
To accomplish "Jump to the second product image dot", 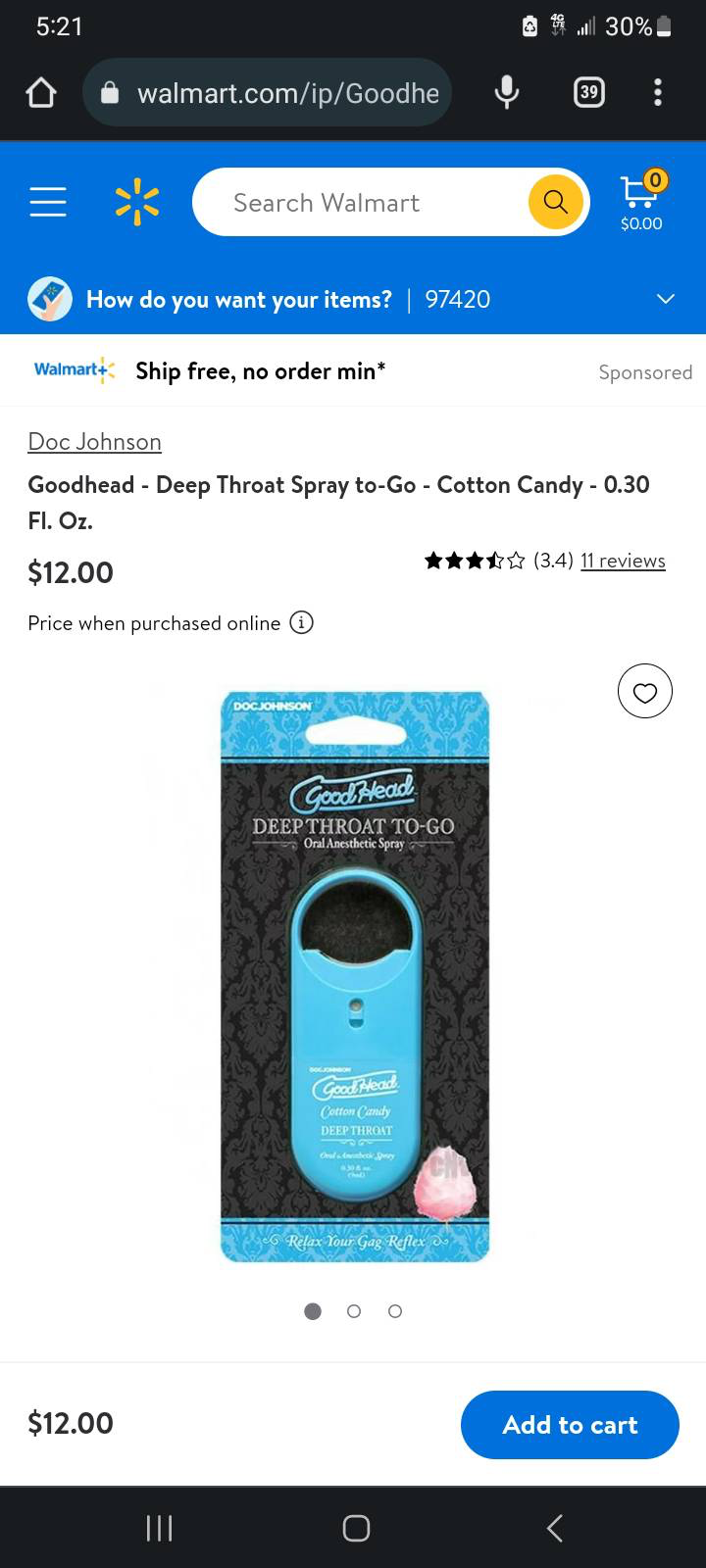I will [354, 1311].
